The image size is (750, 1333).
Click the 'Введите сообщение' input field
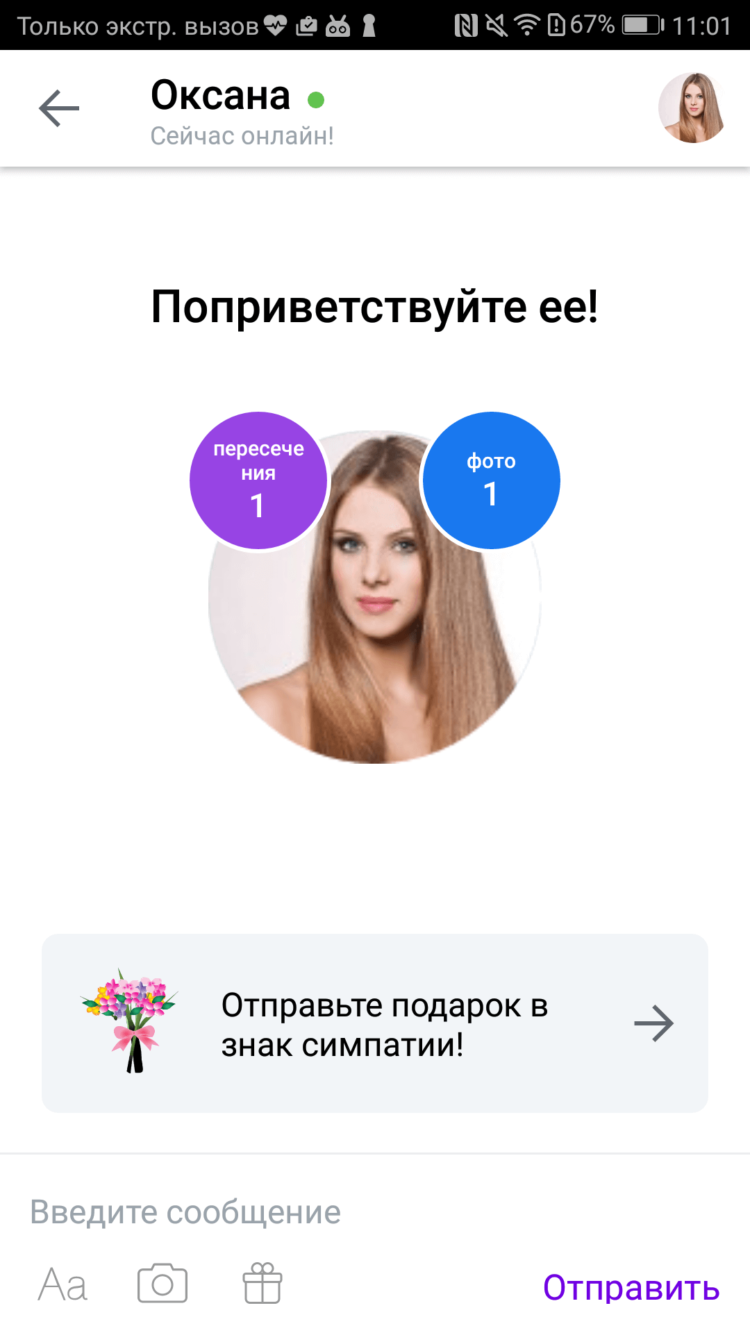coord(185,1211)
